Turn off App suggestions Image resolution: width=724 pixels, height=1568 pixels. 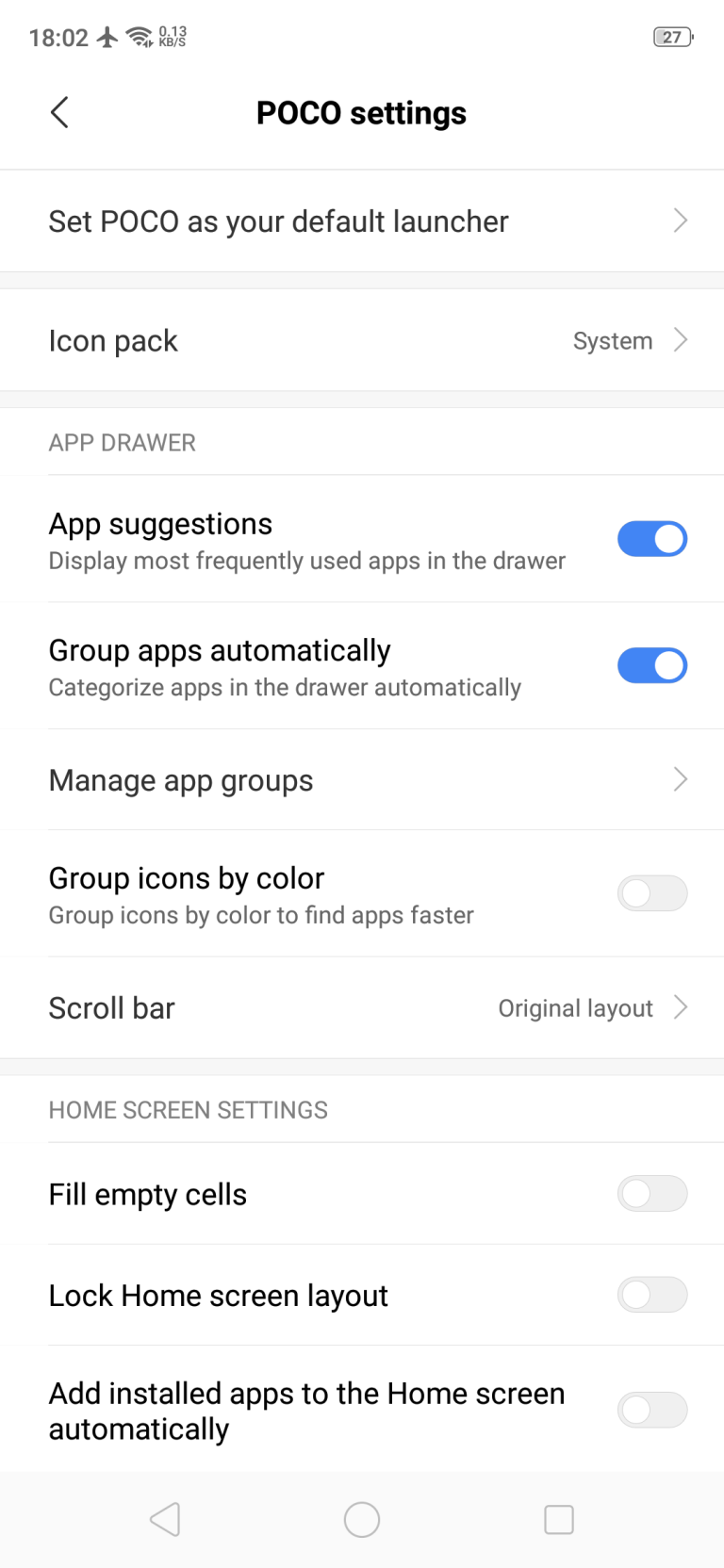(x=651, y=539)
